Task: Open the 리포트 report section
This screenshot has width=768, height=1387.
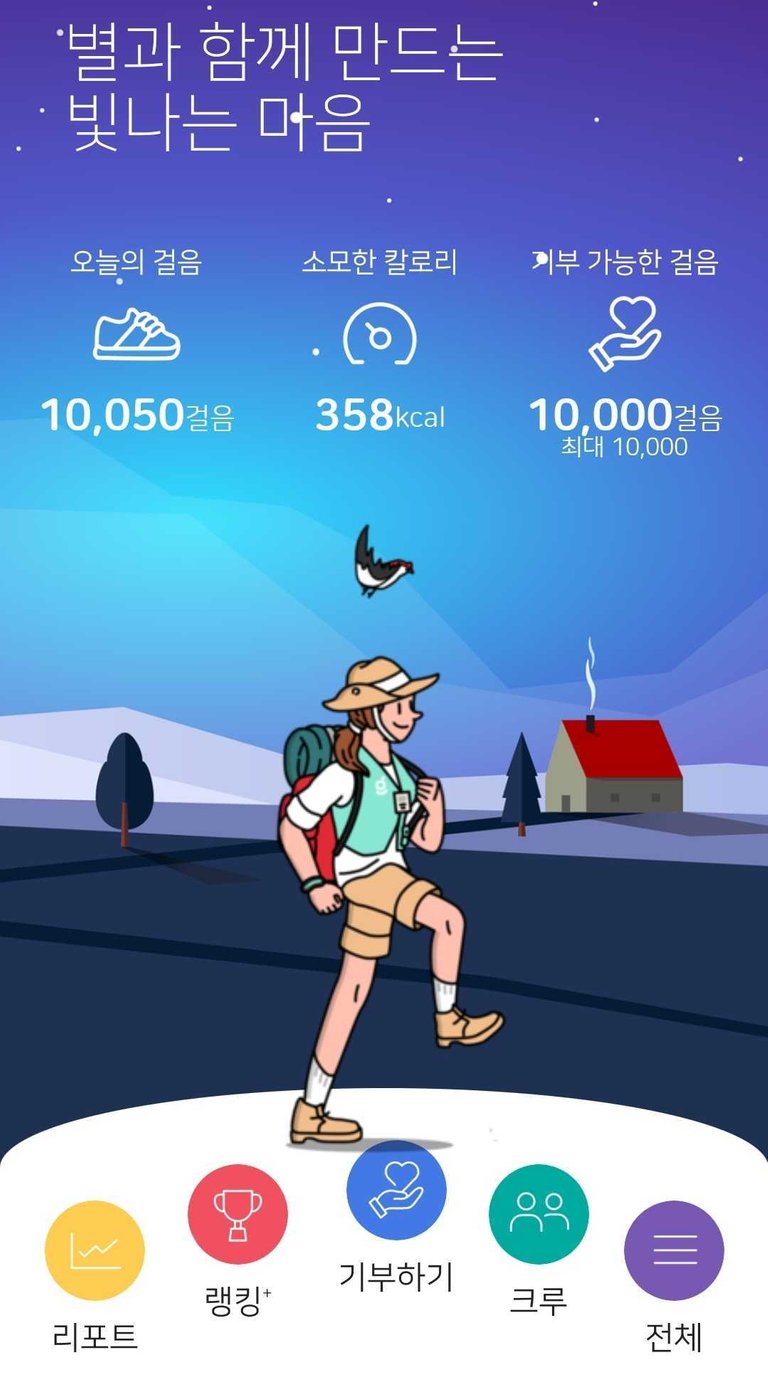Action: (95, 1250)
